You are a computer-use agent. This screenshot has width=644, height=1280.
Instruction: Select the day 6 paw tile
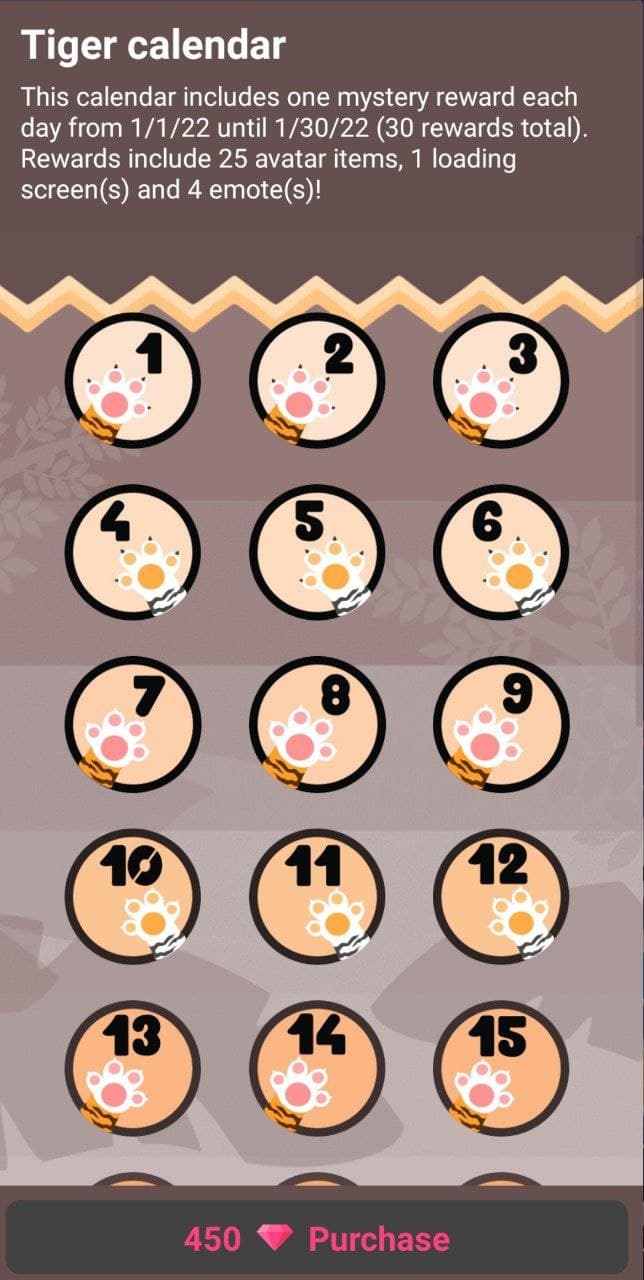tap(501, 553)
